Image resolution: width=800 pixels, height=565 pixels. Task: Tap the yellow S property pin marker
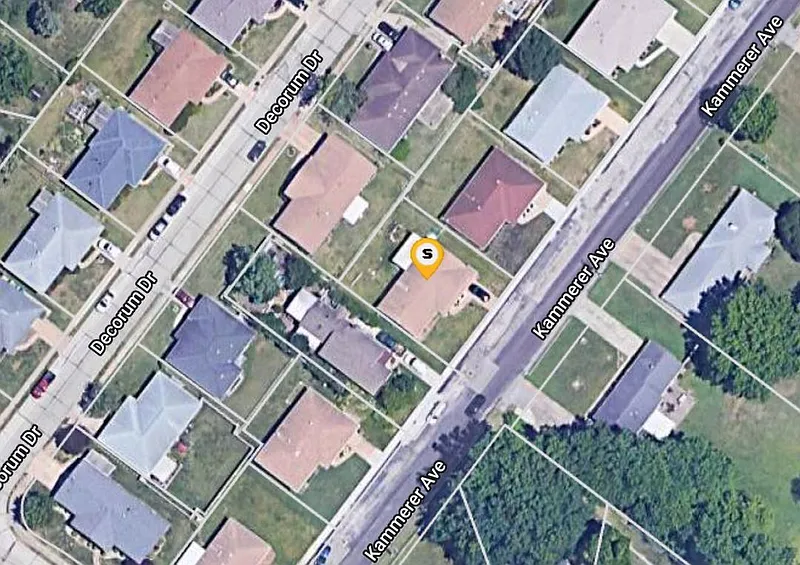[x=428, y=255]
